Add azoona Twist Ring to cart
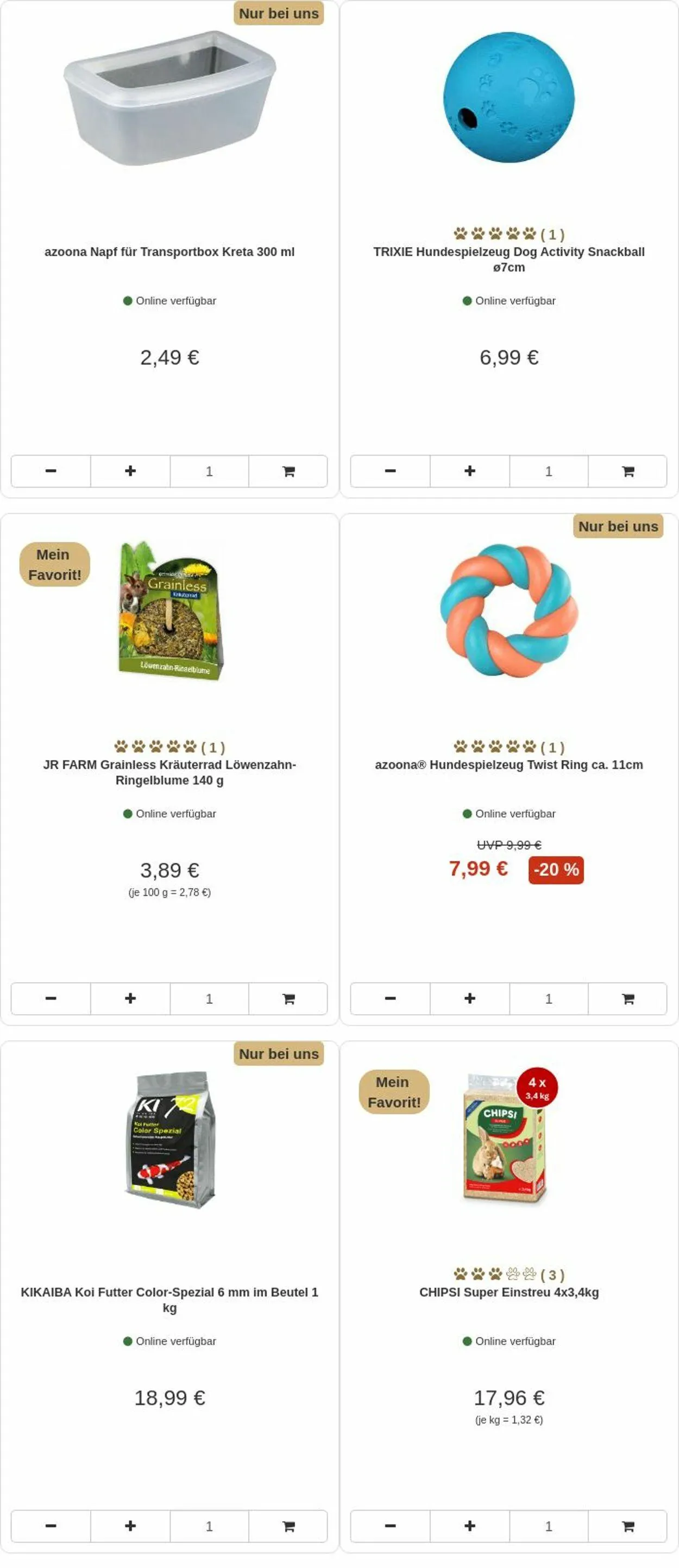This screenshot has width=679, height=1568. (x=627, y=998)
